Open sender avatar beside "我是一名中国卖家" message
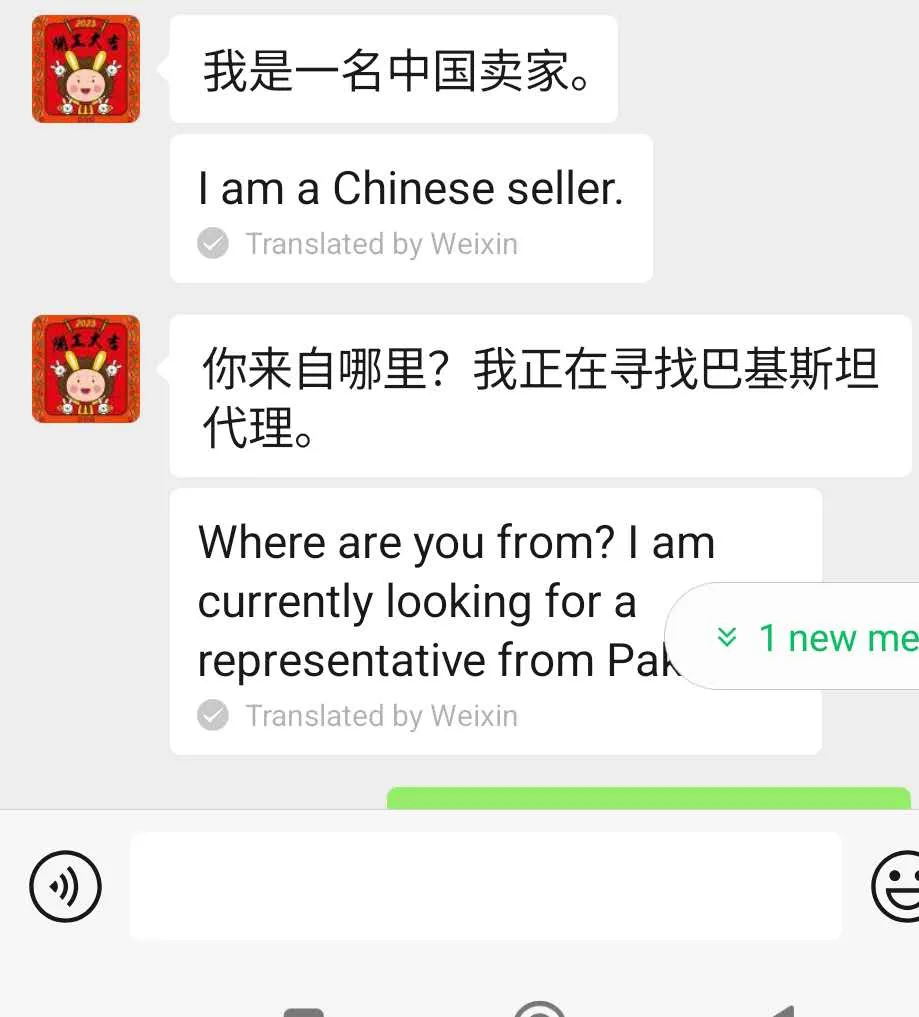 [x=86, y=69]
